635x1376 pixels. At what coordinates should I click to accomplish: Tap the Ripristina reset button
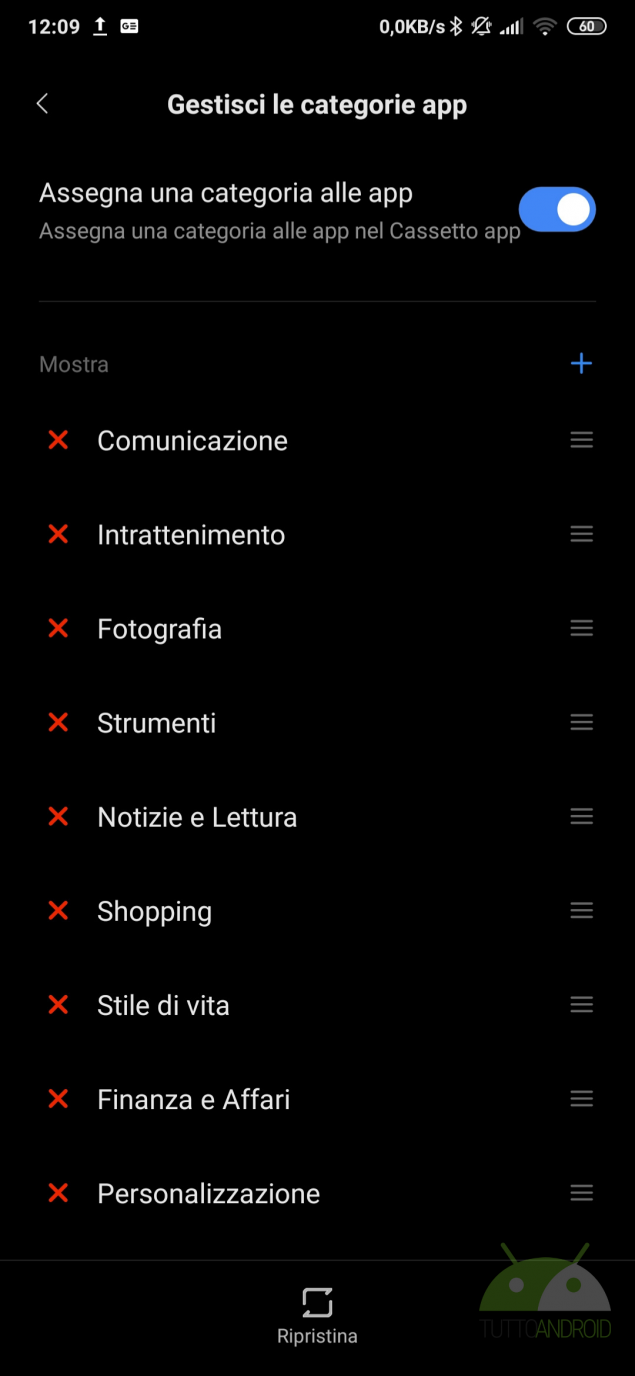[x=317, y=1315]
